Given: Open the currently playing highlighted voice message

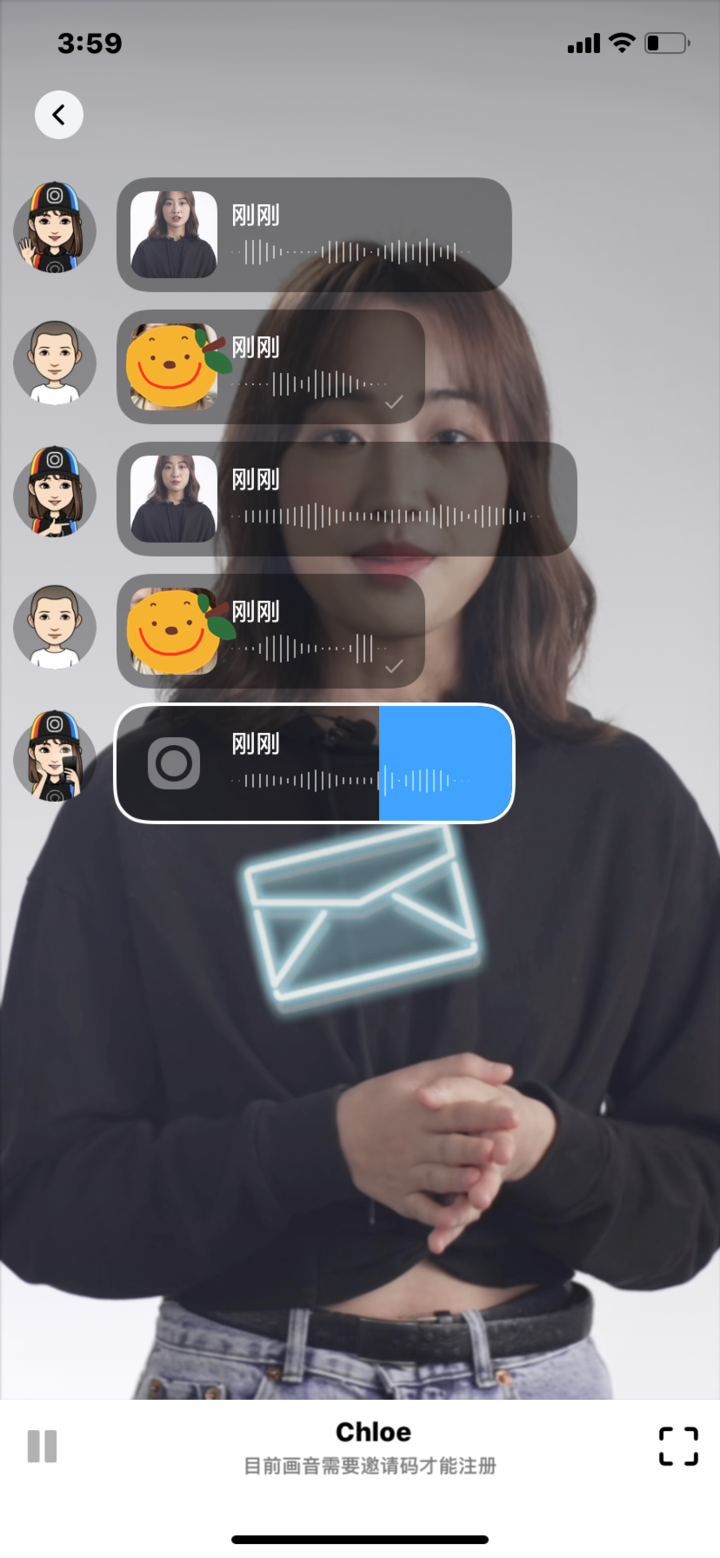Looking at the screenshot, I should point(314,764).
